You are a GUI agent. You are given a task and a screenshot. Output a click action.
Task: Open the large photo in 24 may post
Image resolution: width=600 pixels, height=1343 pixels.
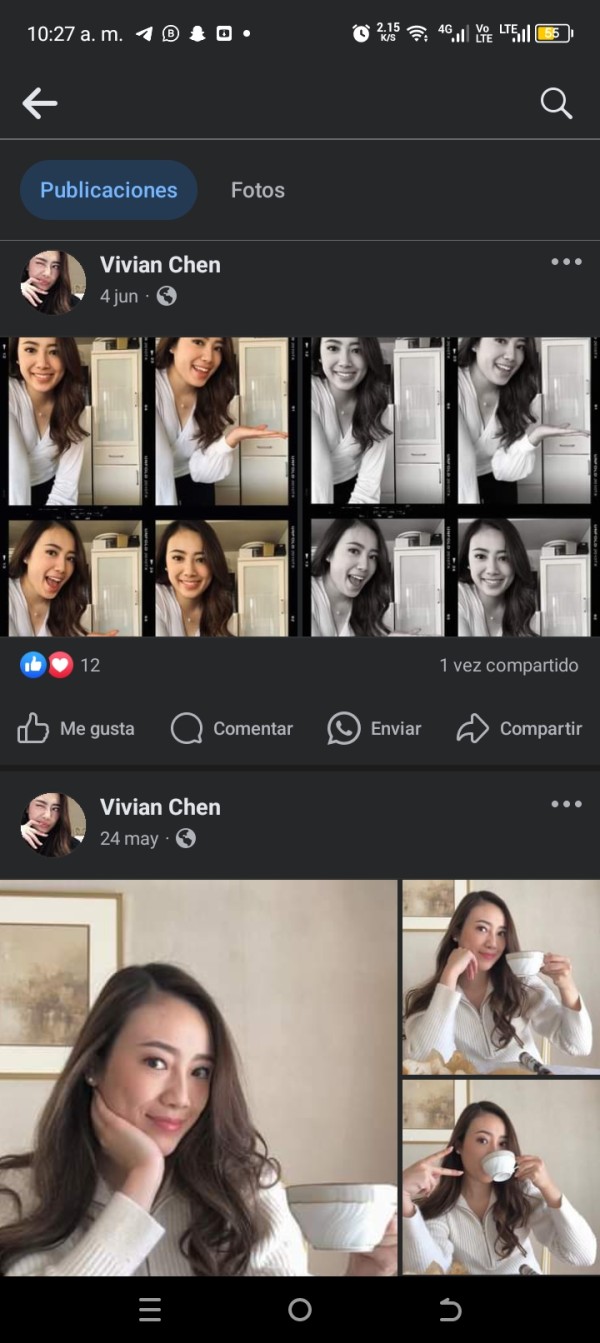pyautogui.click(x=198, y=1078)
